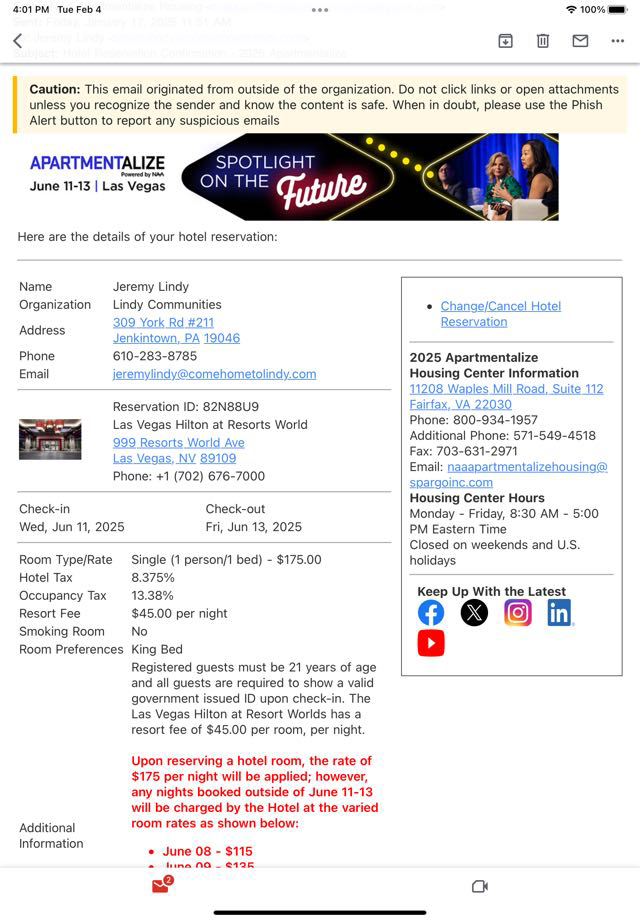Go back to the inbox
The height and width of the screenshot is (921, 640).
coord(17,41)
